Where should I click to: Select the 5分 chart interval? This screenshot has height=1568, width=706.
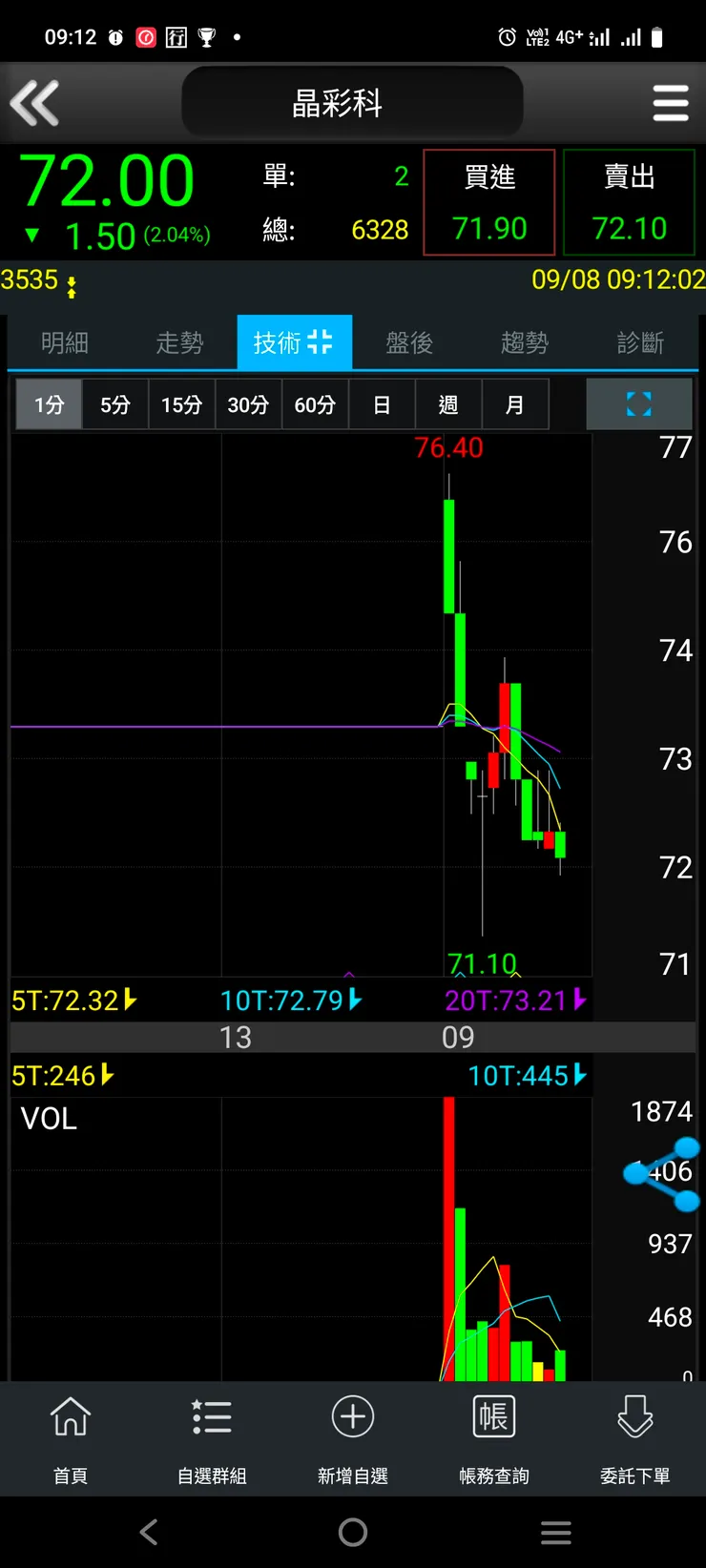click(x=115, y=404)
